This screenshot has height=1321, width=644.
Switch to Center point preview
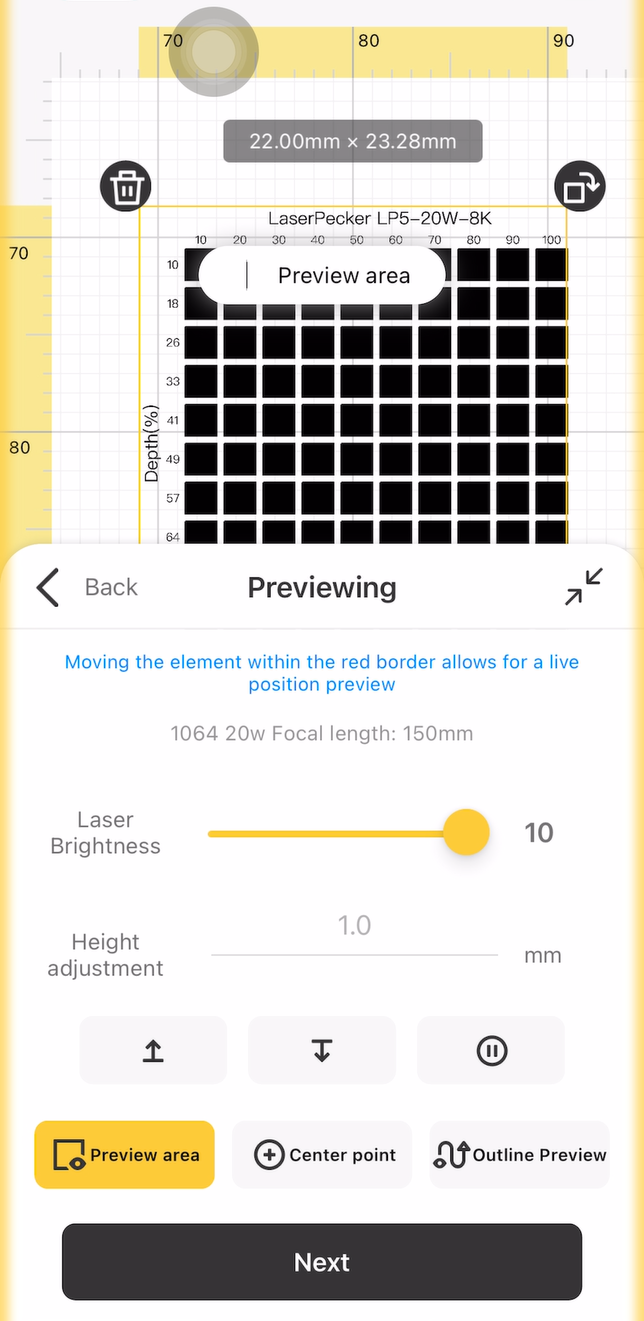pos(322,1154)
